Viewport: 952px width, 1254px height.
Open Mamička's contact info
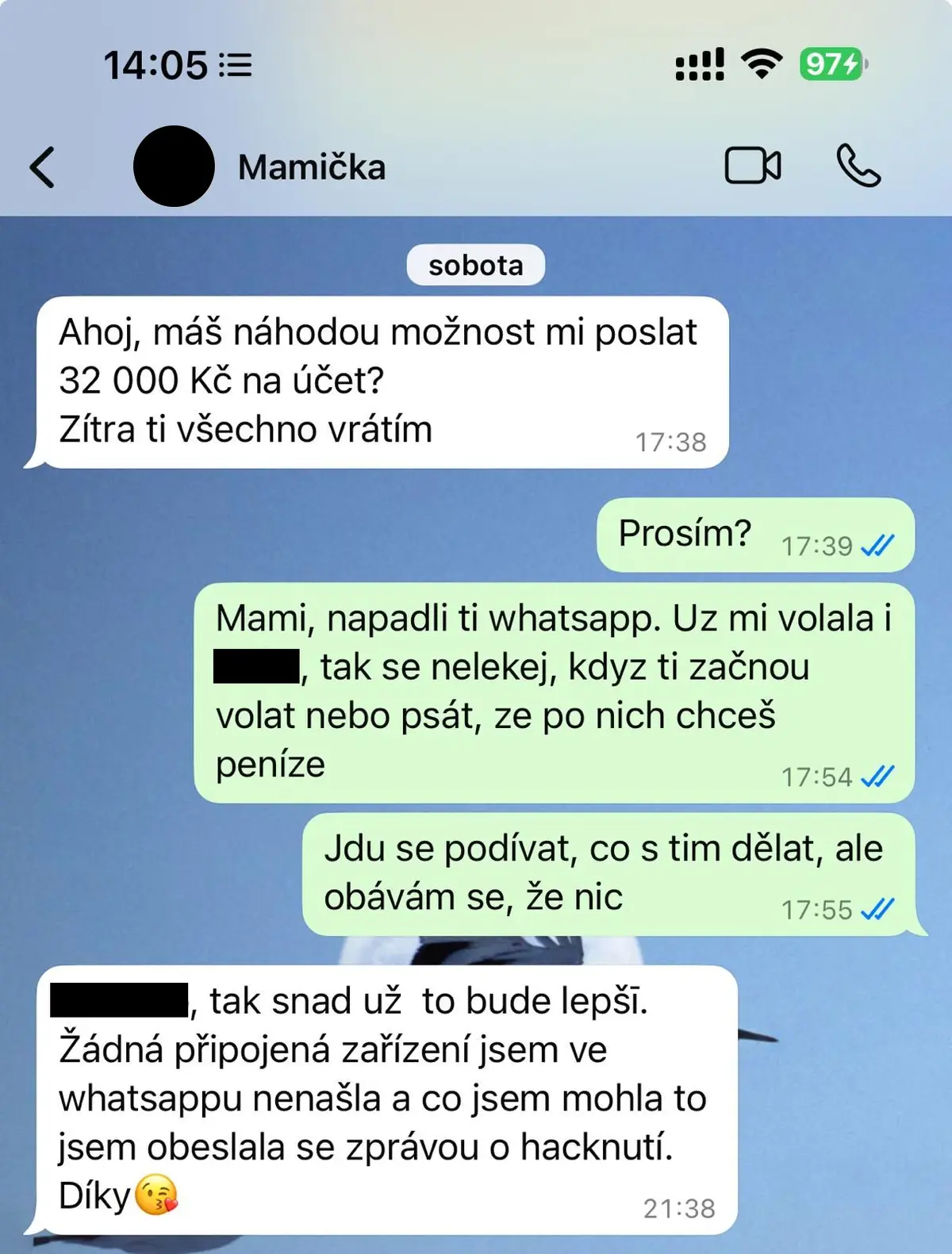click(x=312, y=167)
